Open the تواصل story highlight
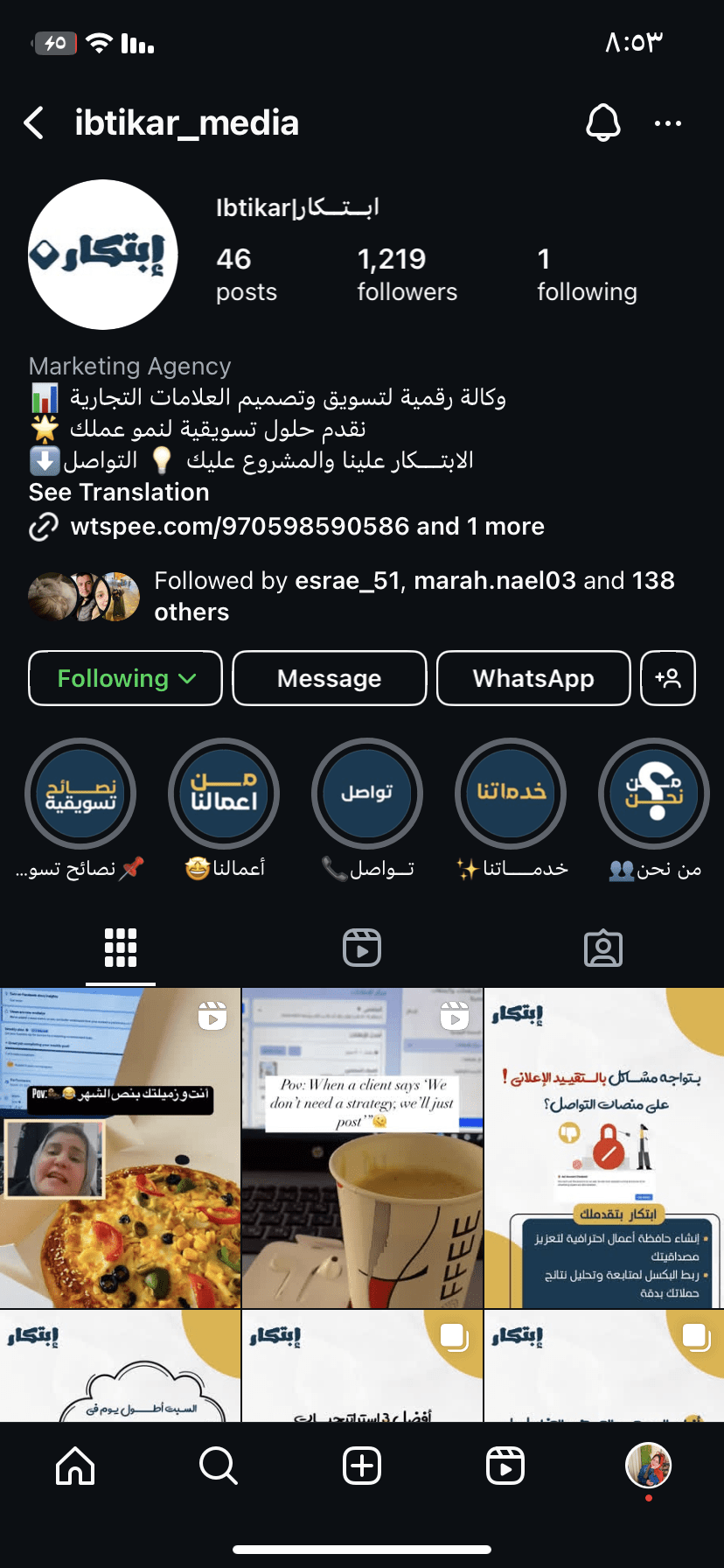 click(x=367, y=794)
